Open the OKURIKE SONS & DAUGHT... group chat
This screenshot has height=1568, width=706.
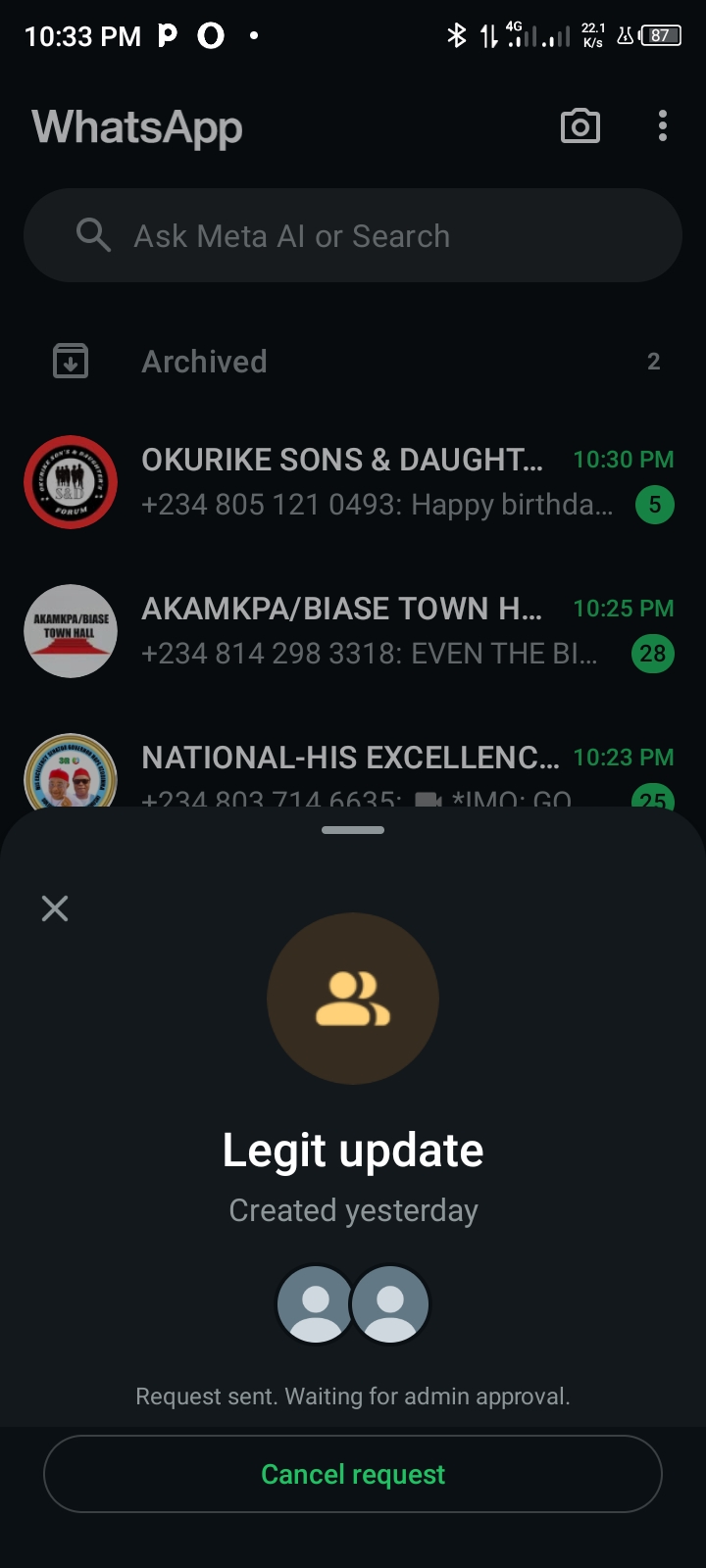353,482
